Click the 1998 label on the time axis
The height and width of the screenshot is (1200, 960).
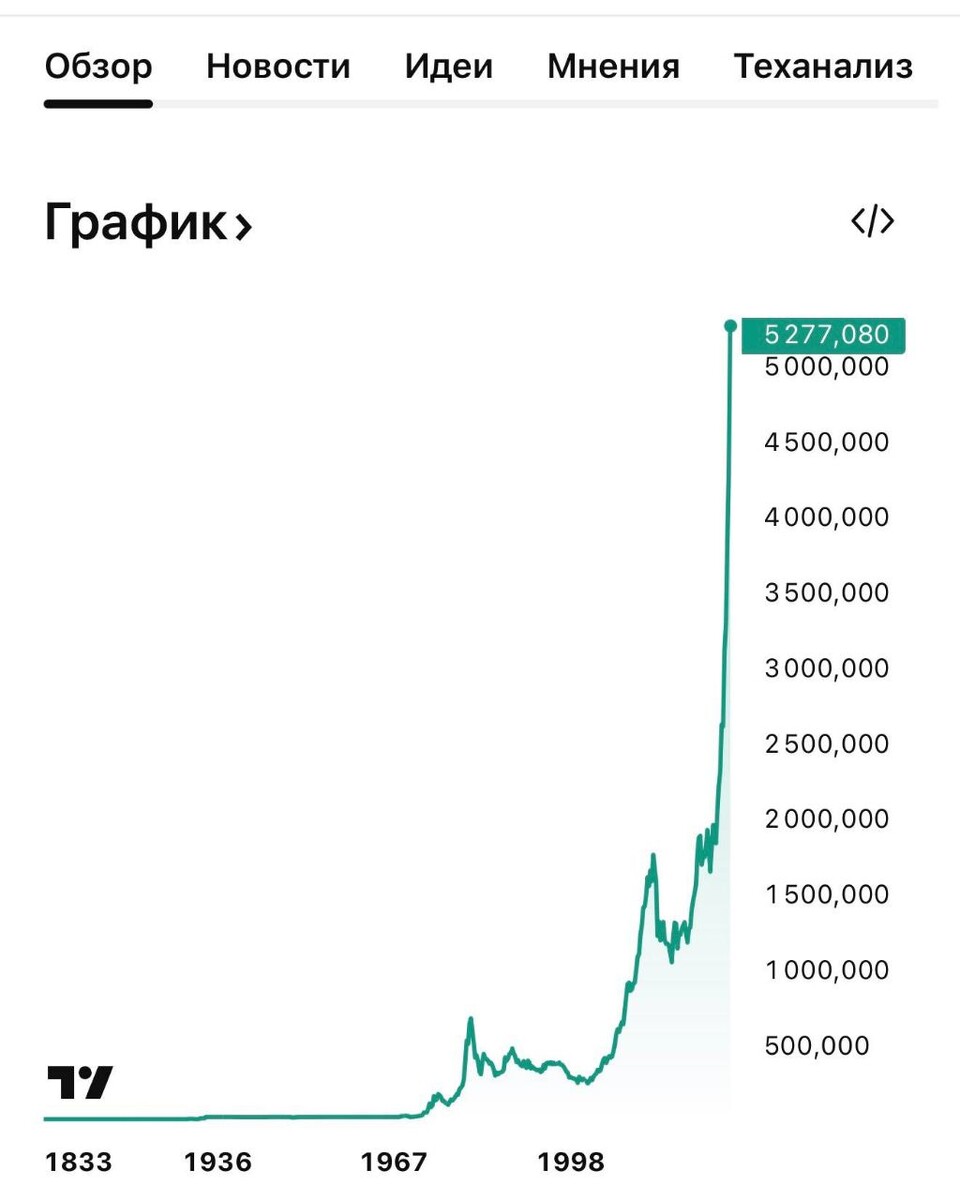(x=572, y=1162)
